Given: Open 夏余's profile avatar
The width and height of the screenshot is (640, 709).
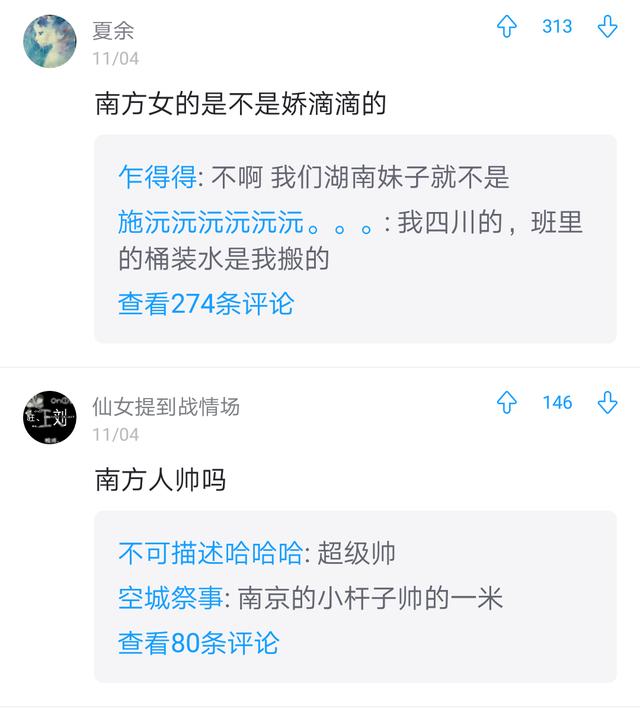Looking at the screenshot, I should click(x=50, y=41).
